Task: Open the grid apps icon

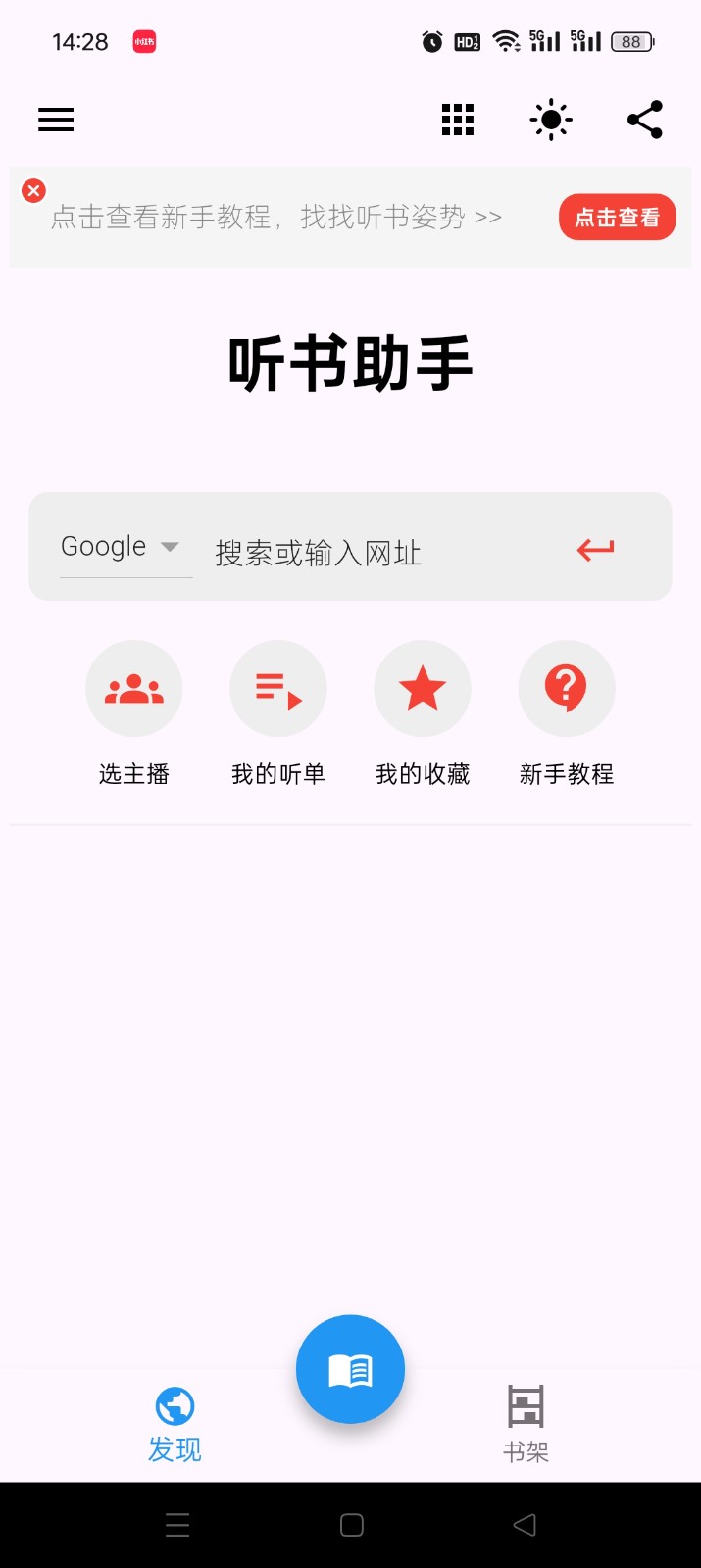Action: tap(458, 120)
